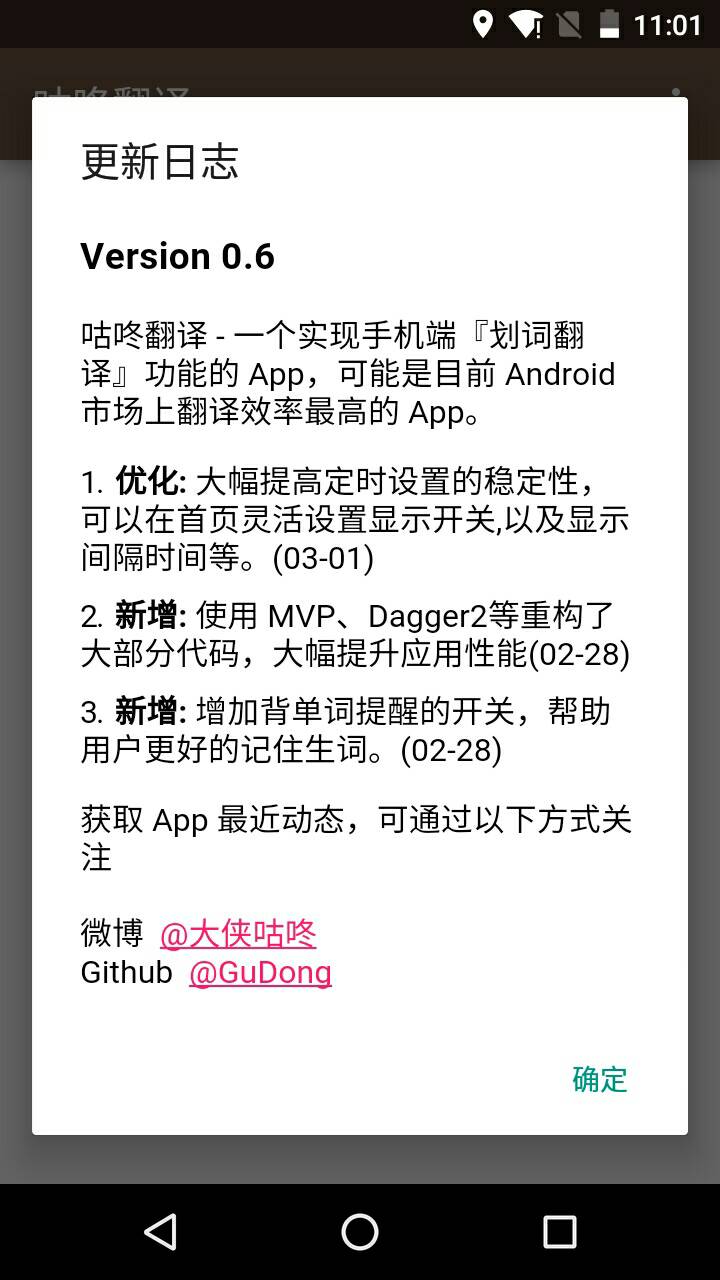Open the recent apps view
The width and height of the screenshot is (720, 1280).
tap(559, 1231)
